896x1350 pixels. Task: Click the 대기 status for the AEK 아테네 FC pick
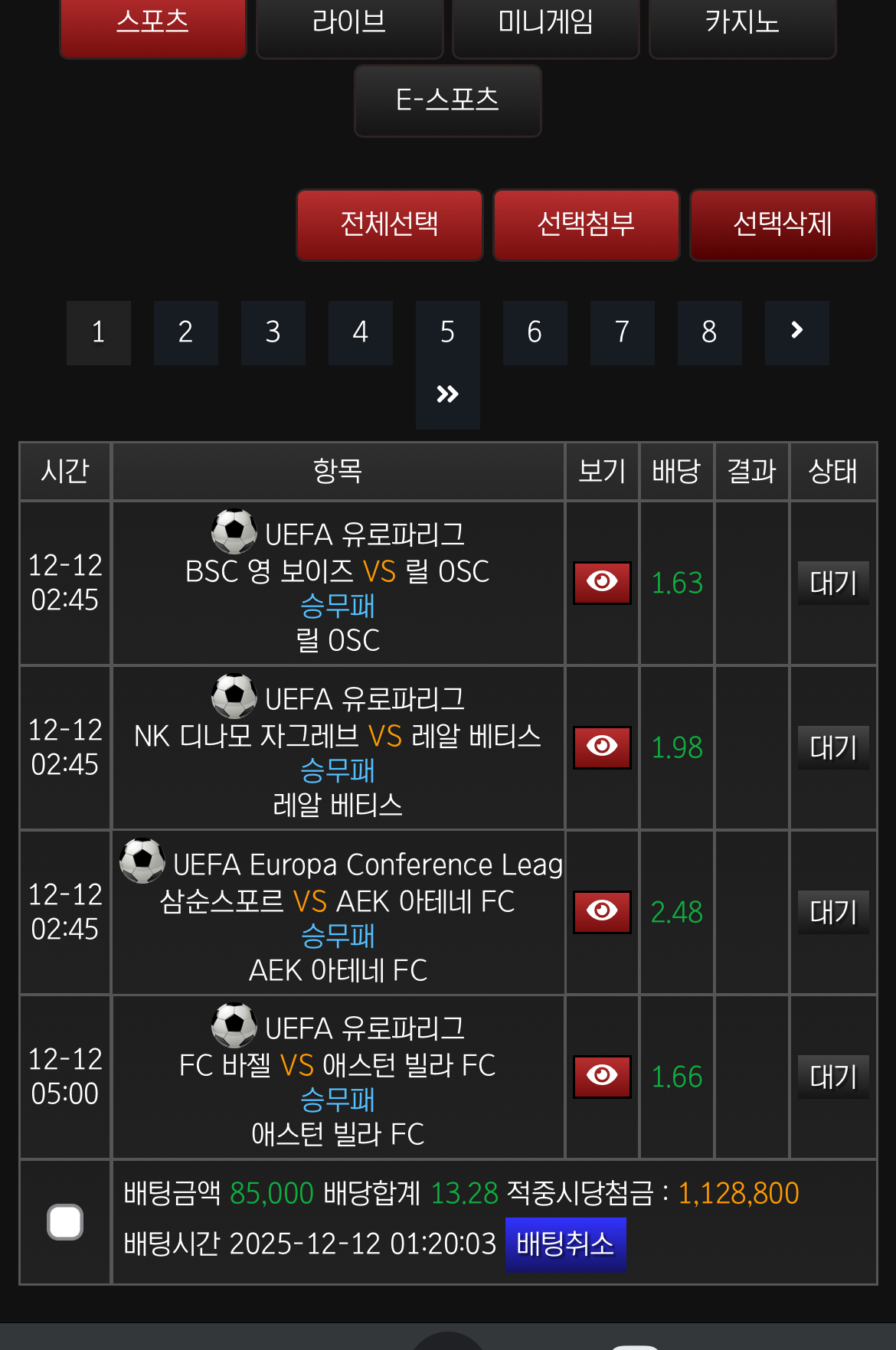pyautogui.click(x=832, y=911)
